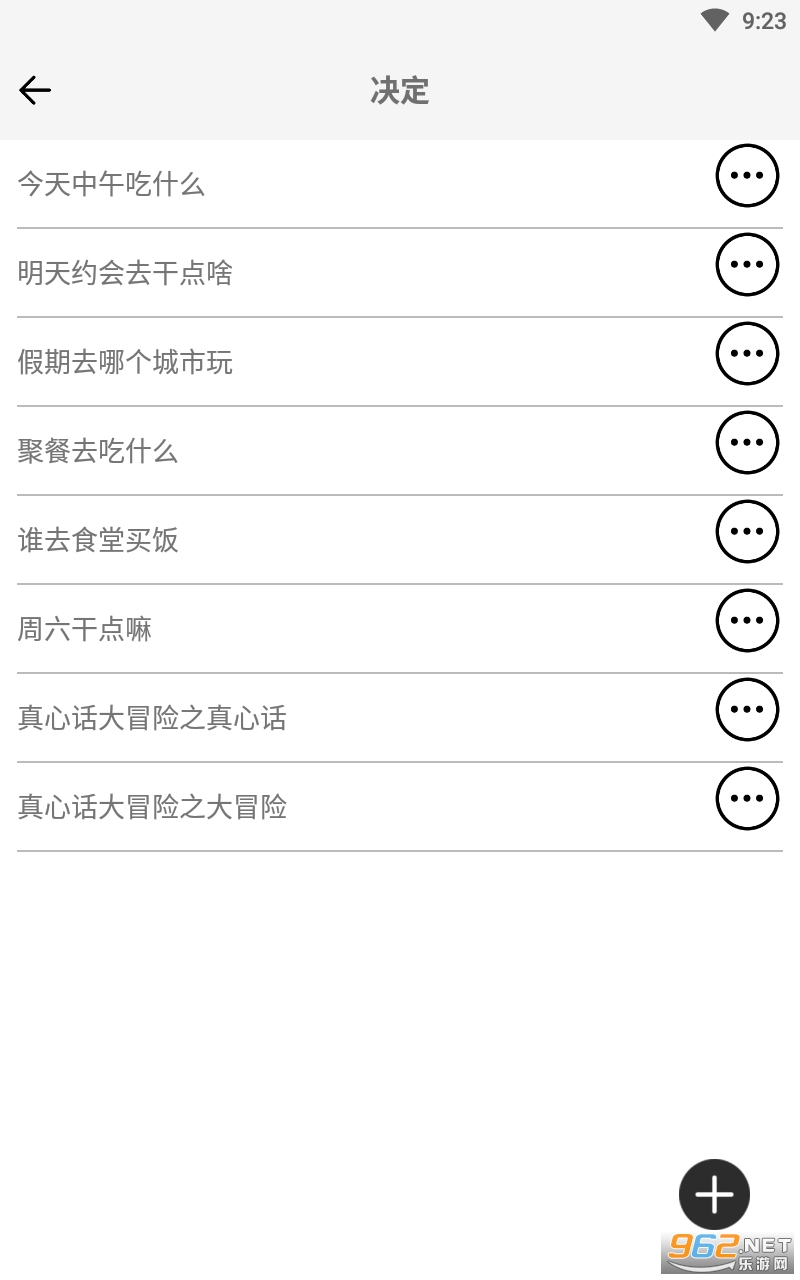Open the ellipsis menu for 周六干点嘛
The height and width of the screenshot is (1280, 800).
click(747, 621)
